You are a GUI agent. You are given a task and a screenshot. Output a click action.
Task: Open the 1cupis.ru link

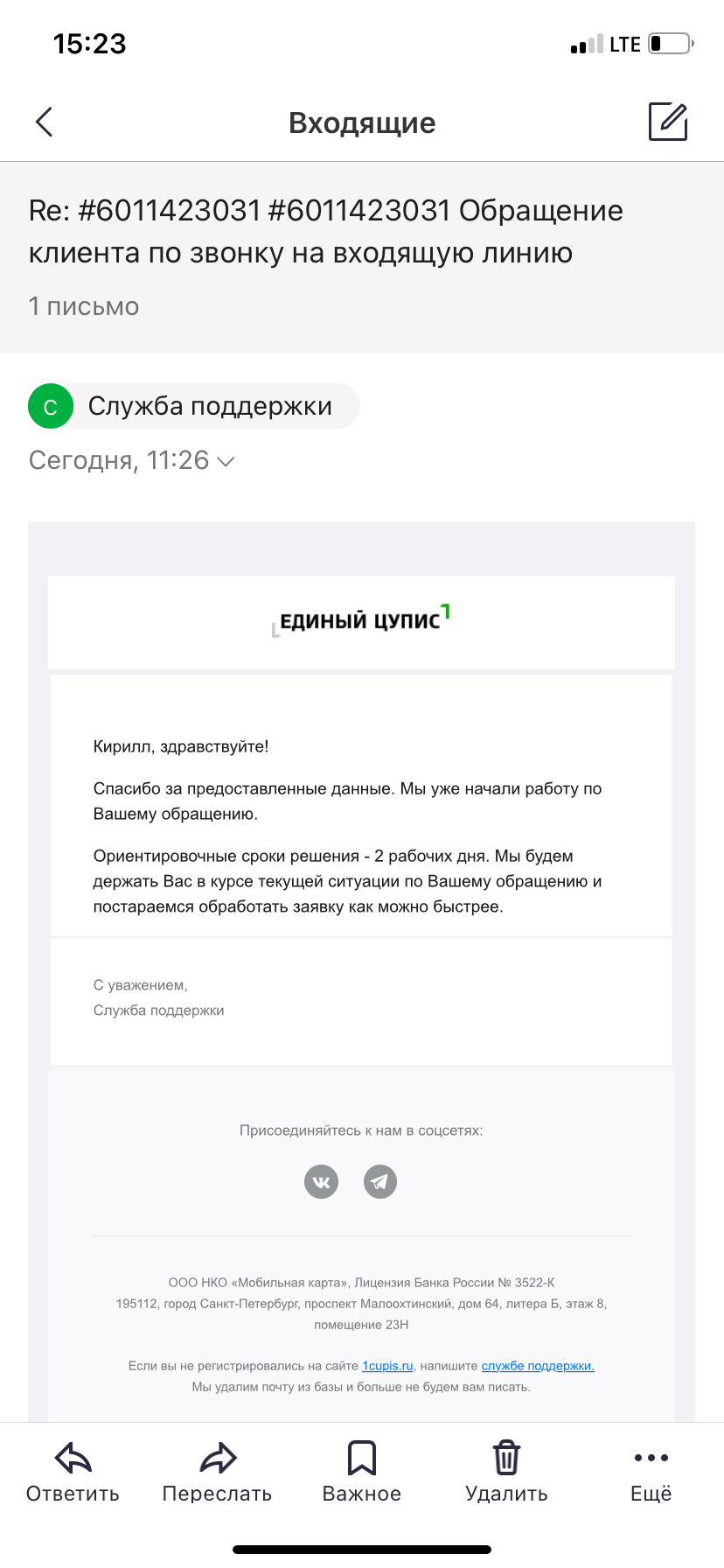[x=387, y=1366]
